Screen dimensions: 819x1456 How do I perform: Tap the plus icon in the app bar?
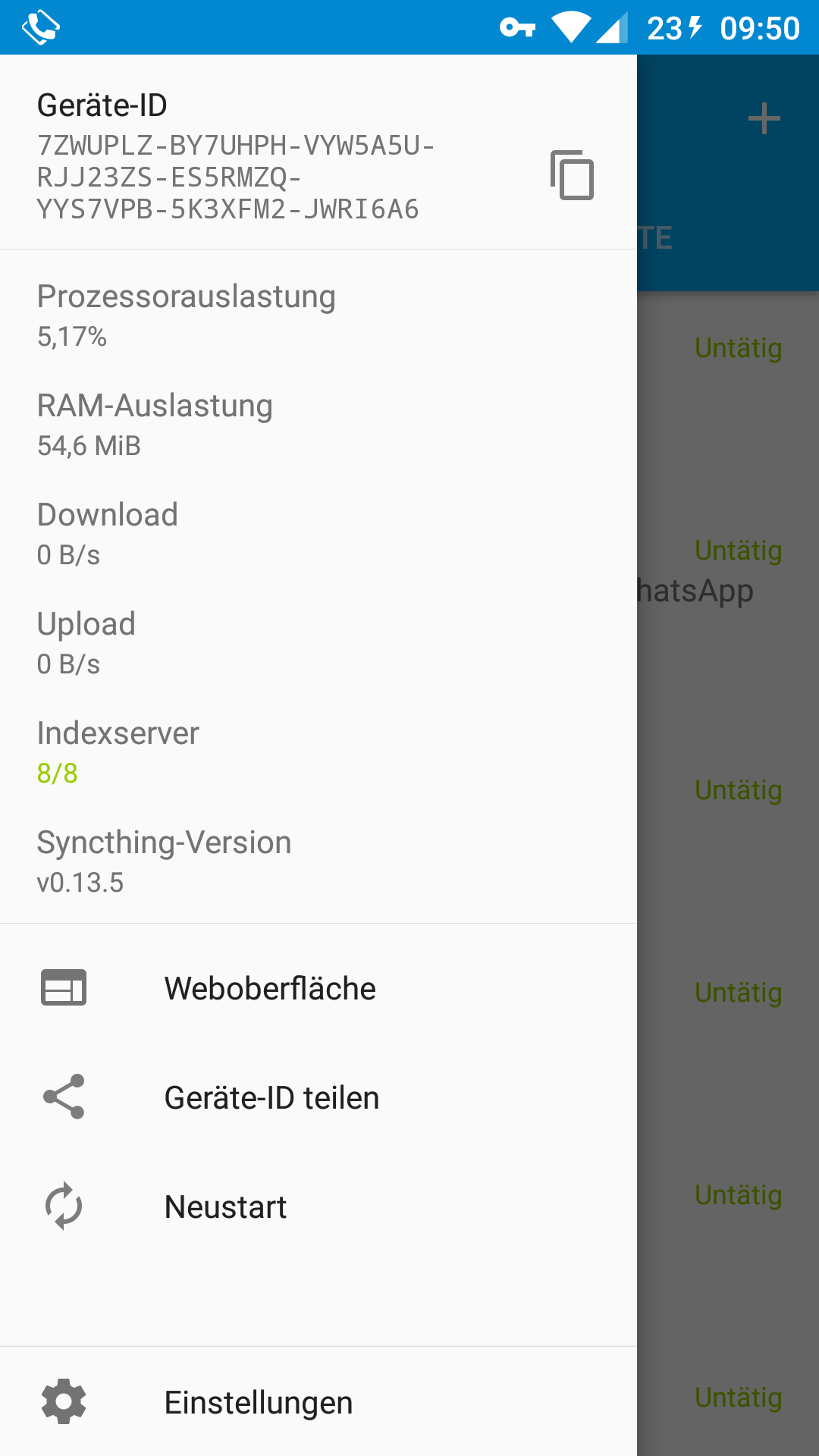(764, 119)
